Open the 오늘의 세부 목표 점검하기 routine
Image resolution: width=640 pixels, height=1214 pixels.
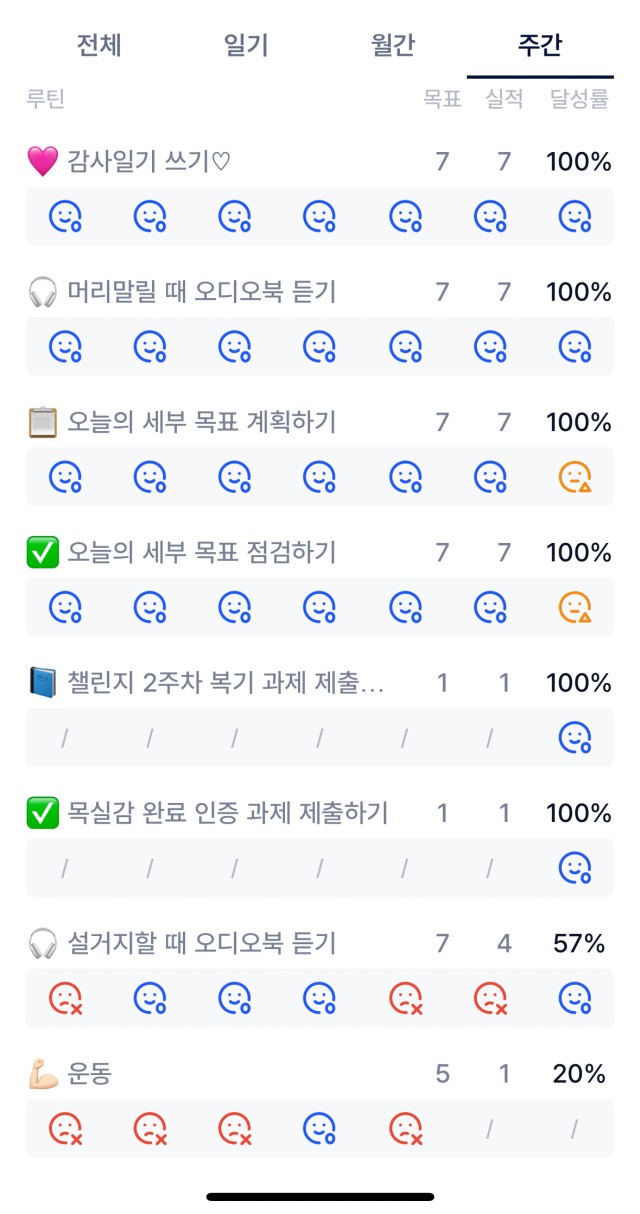[182, 552]
